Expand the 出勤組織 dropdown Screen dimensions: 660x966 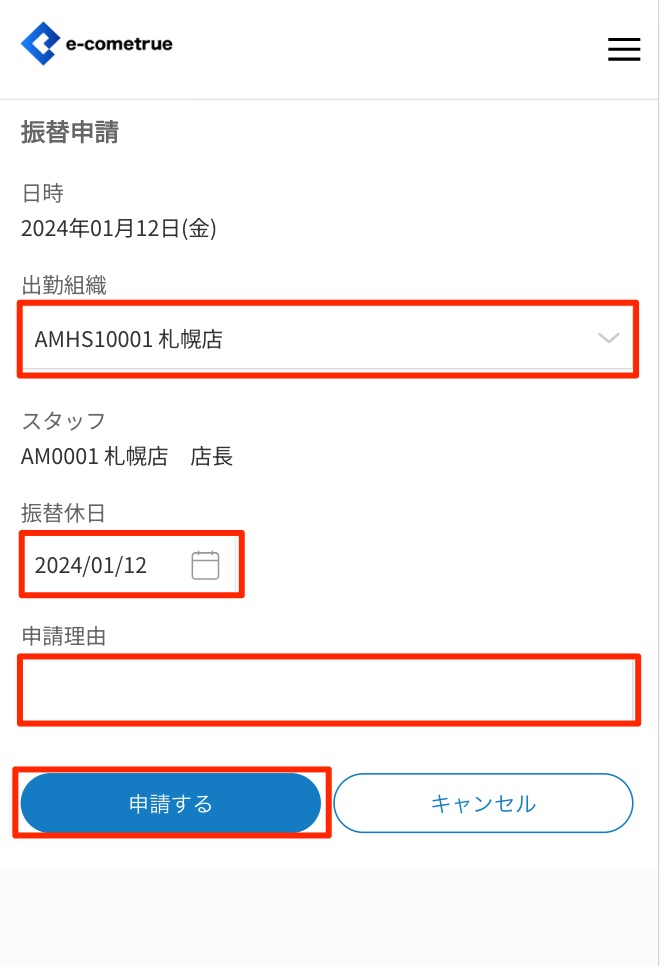[x=328, y=339]
